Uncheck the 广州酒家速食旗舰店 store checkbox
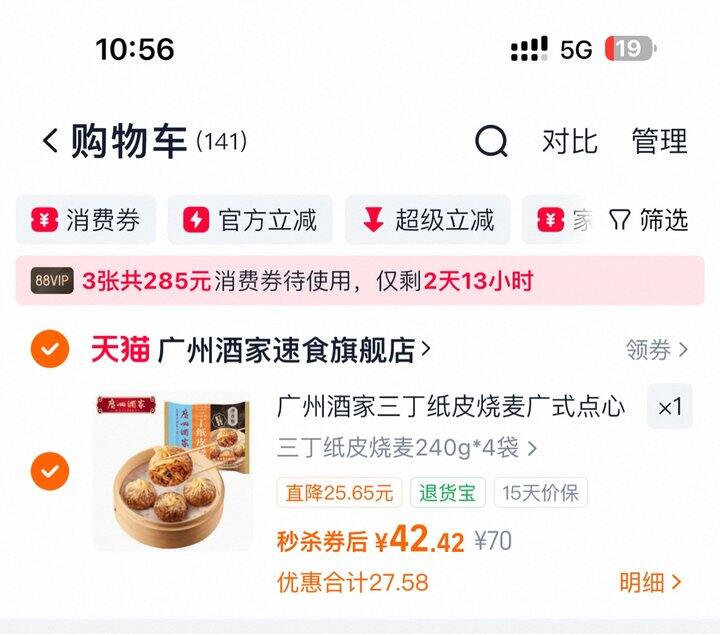This screenshot has height=635, width=720. (50, 349)
